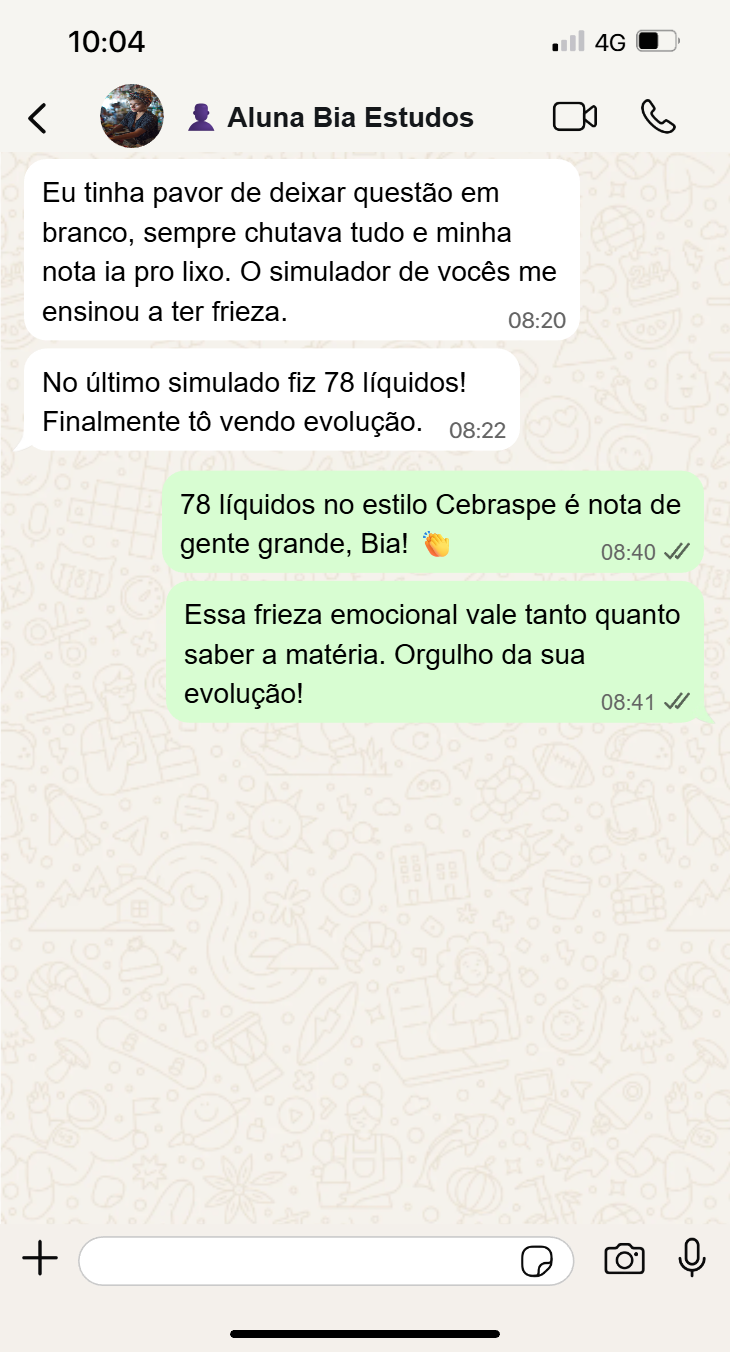Image resolution: width=730 pixels, height=1352 pixels.
Task: Open Aluna Bia Estudos profile photo
Action: point(131,116)
